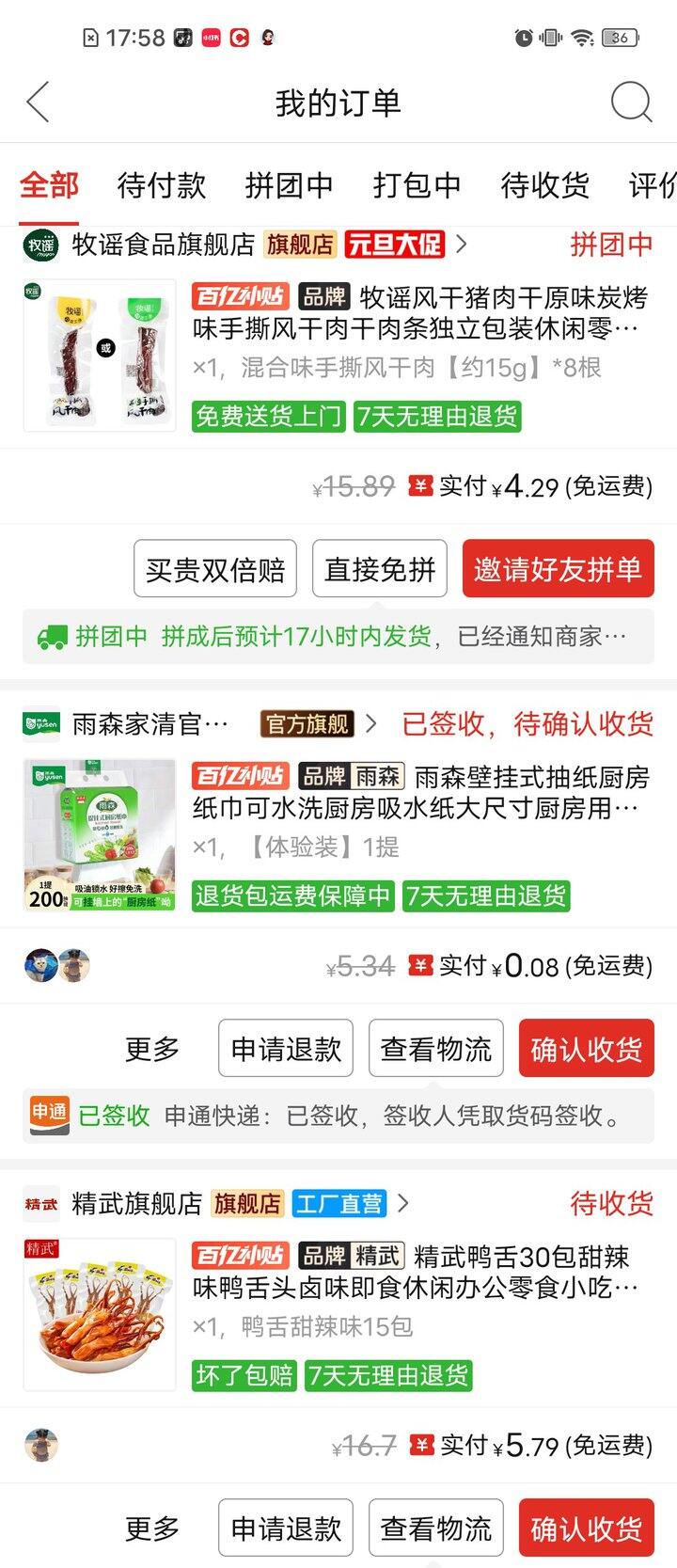Image resolution: width=677 pixels, height=1568 pixels.
Task: Switch to the 拼团中 tab
Action: pos(289,185)
